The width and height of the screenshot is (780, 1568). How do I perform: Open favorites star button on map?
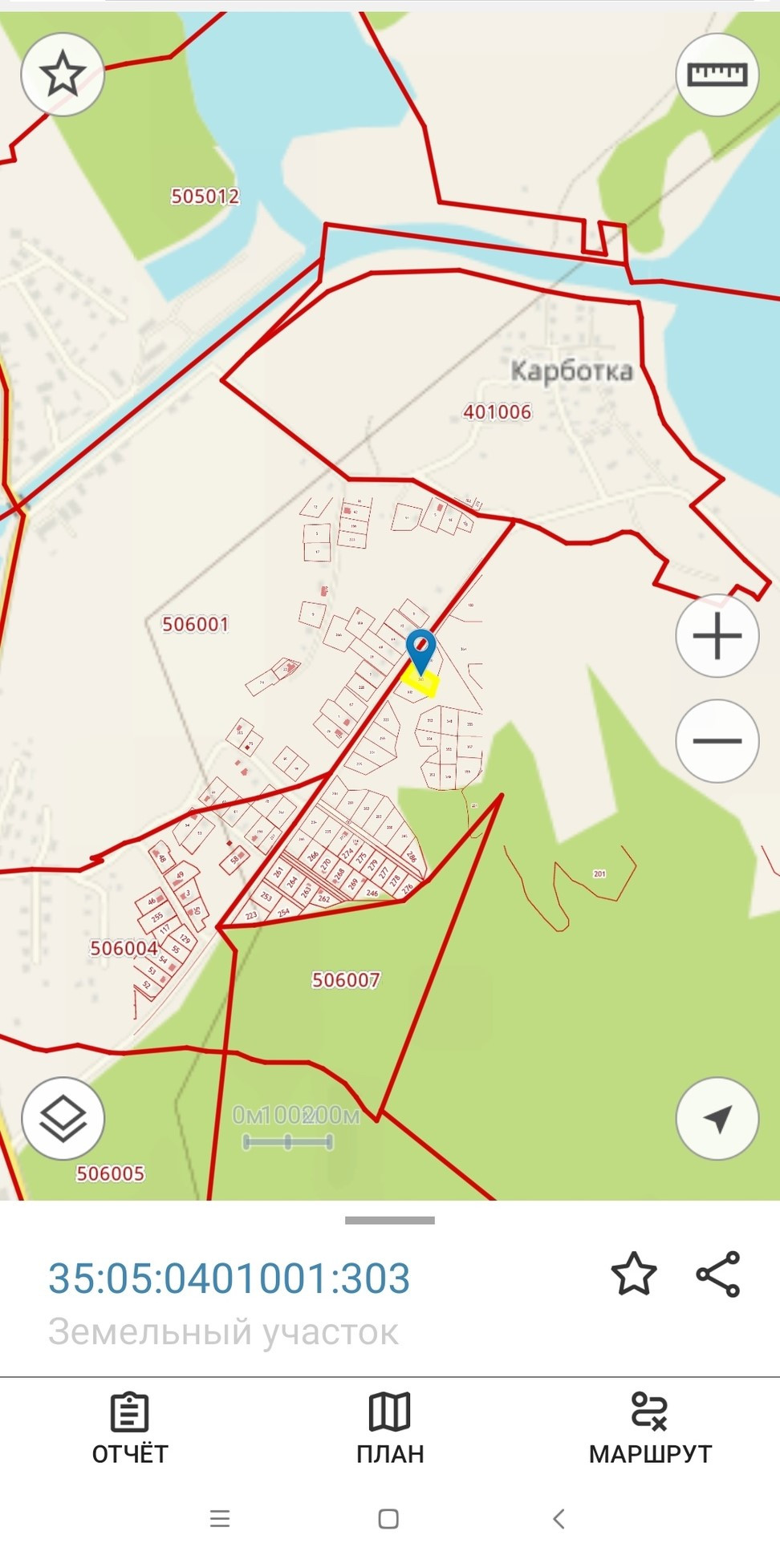coord(63,75)
